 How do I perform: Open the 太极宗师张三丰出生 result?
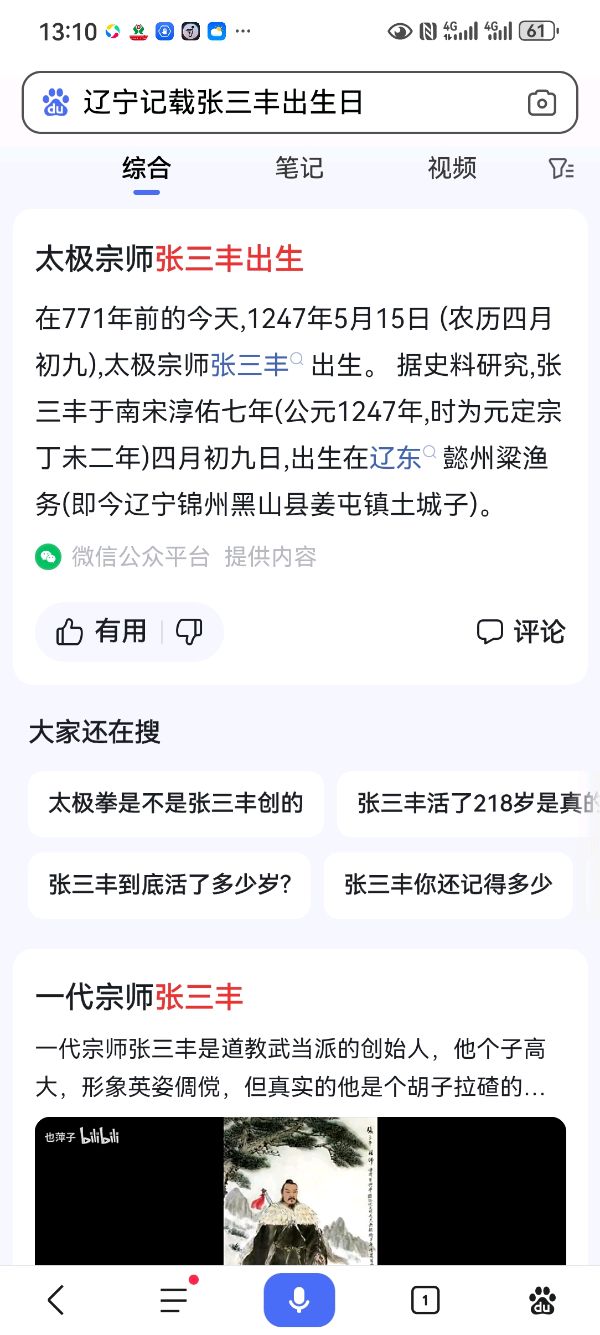point(169,259)
